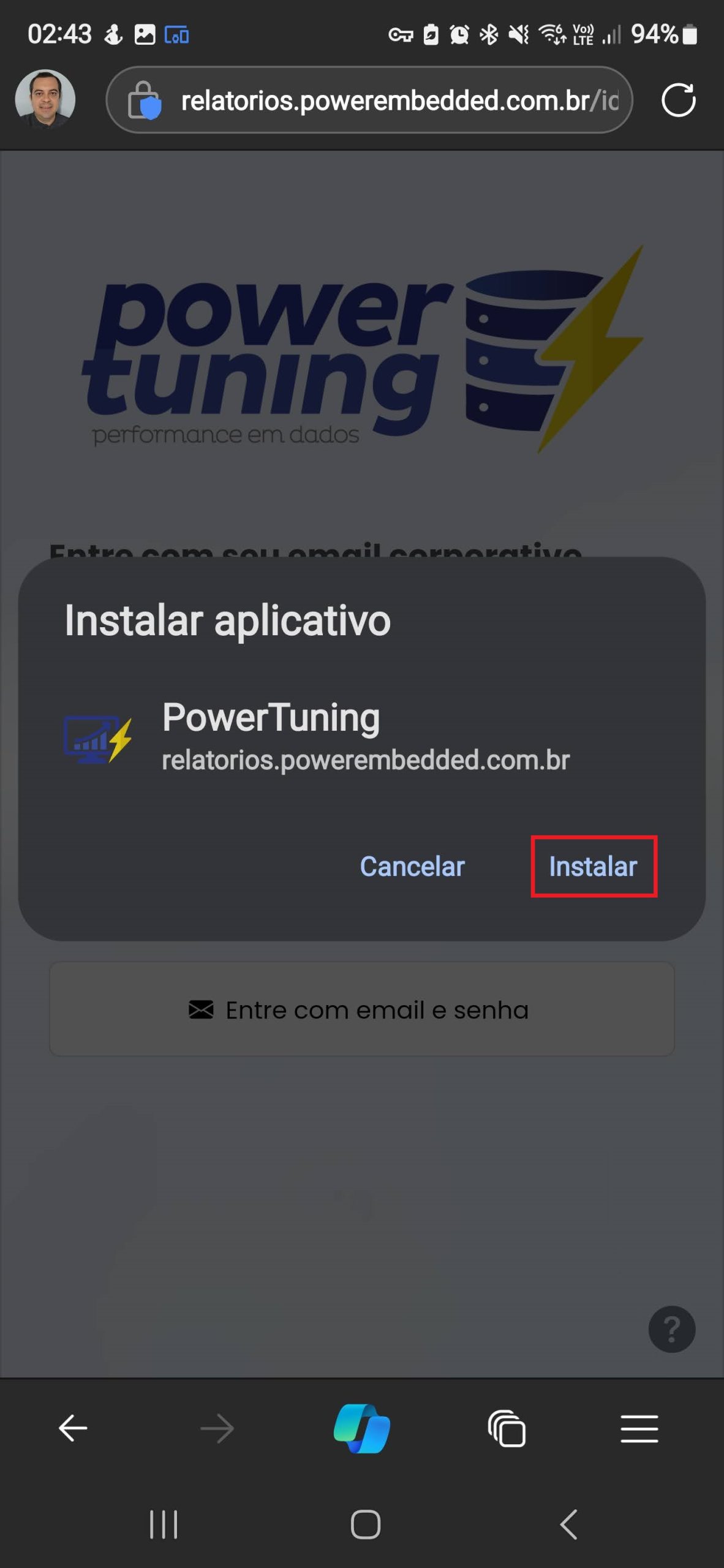Choose Entre com email e senha

point(362,1009)
